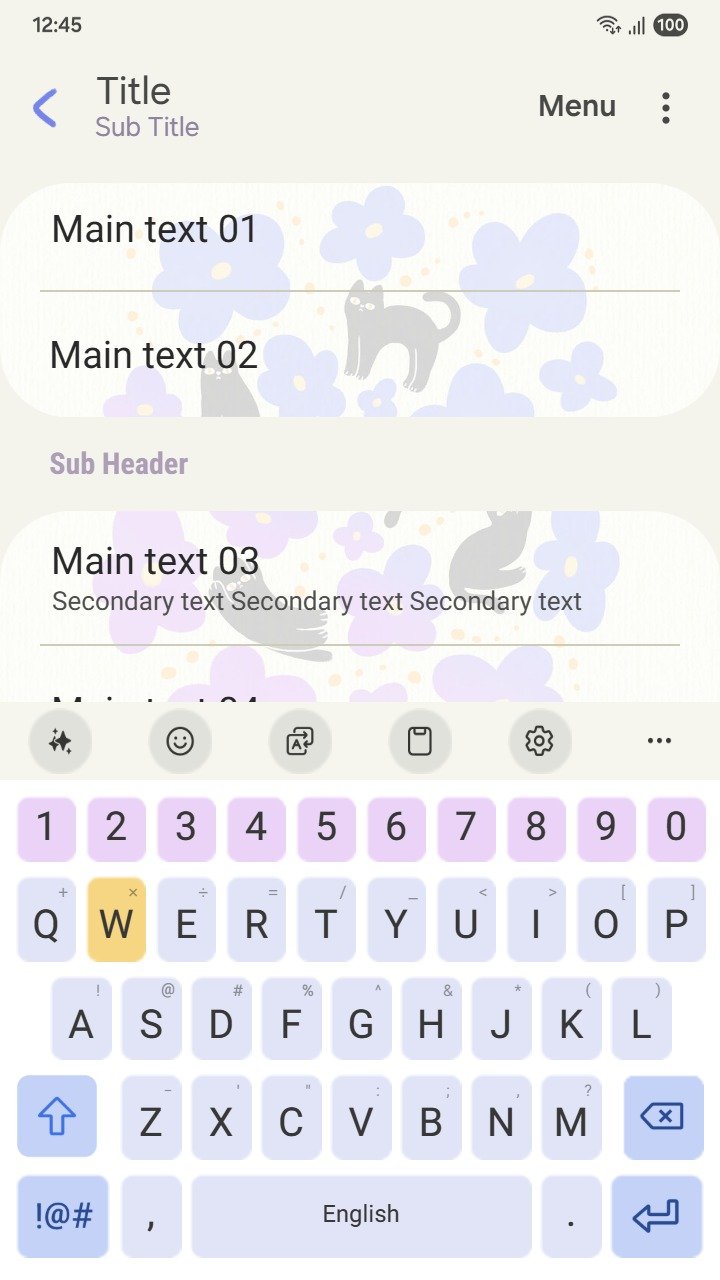Open the keyboard AI sparkle tool
The width and height of the screenshot is (720, 1280).
60,741
